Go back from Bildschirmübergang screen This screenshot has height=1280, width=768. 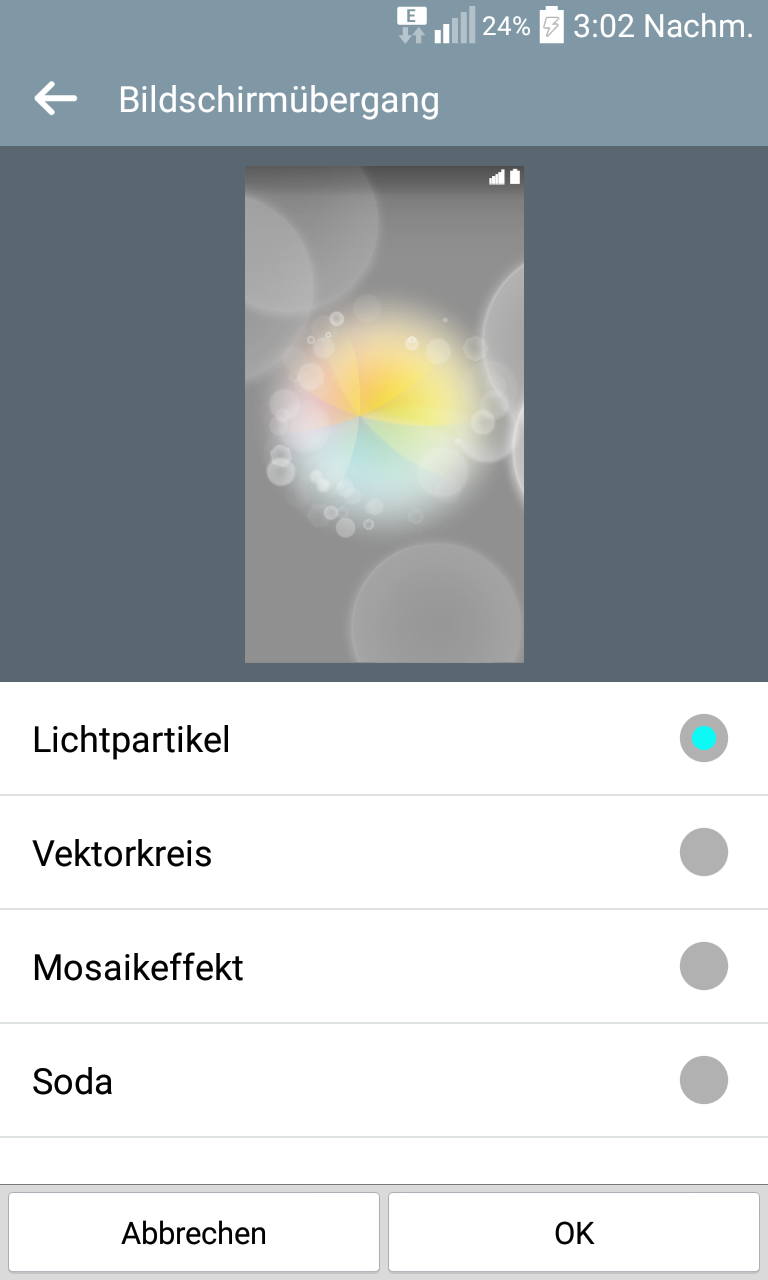click(55, 98)
